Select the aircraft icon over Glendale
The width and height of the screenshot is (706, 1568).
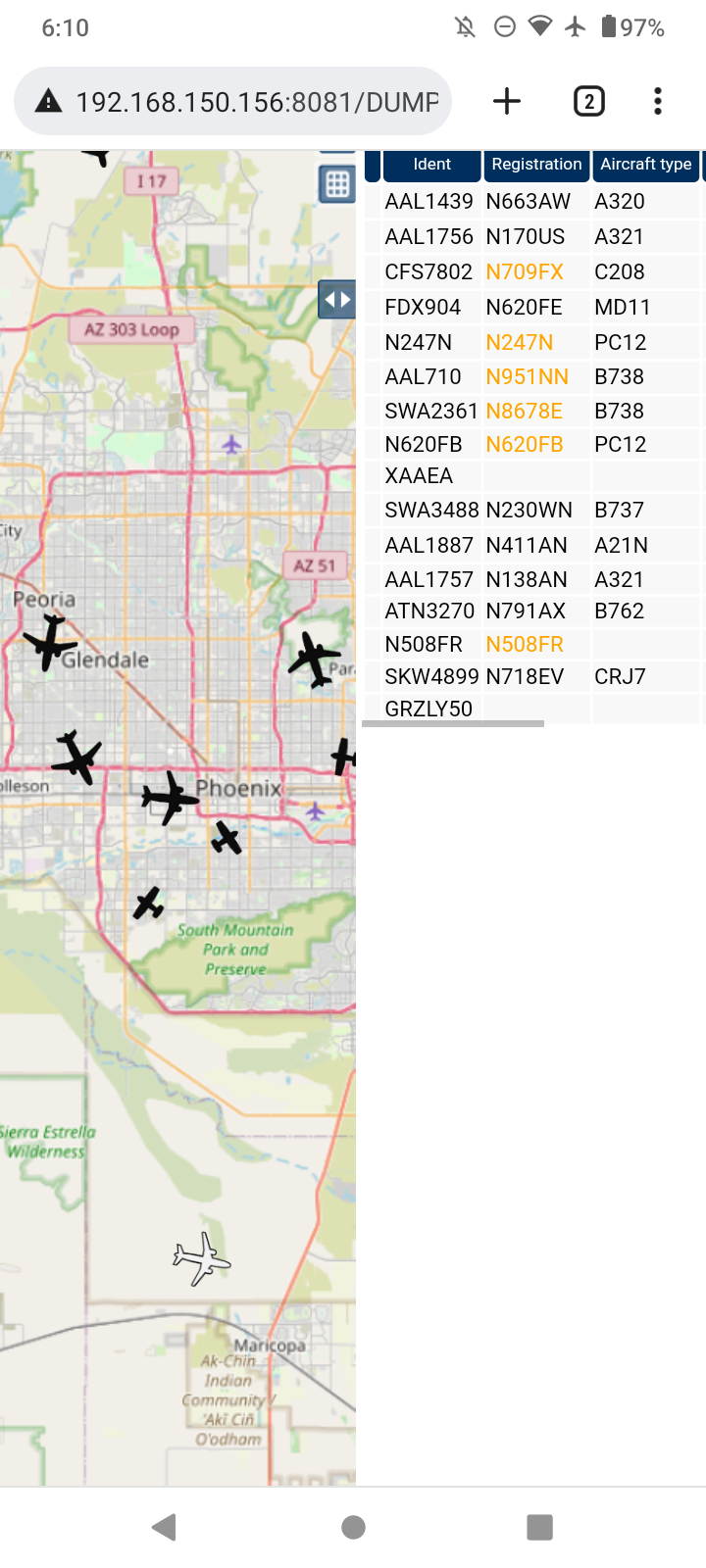(49, 643)
